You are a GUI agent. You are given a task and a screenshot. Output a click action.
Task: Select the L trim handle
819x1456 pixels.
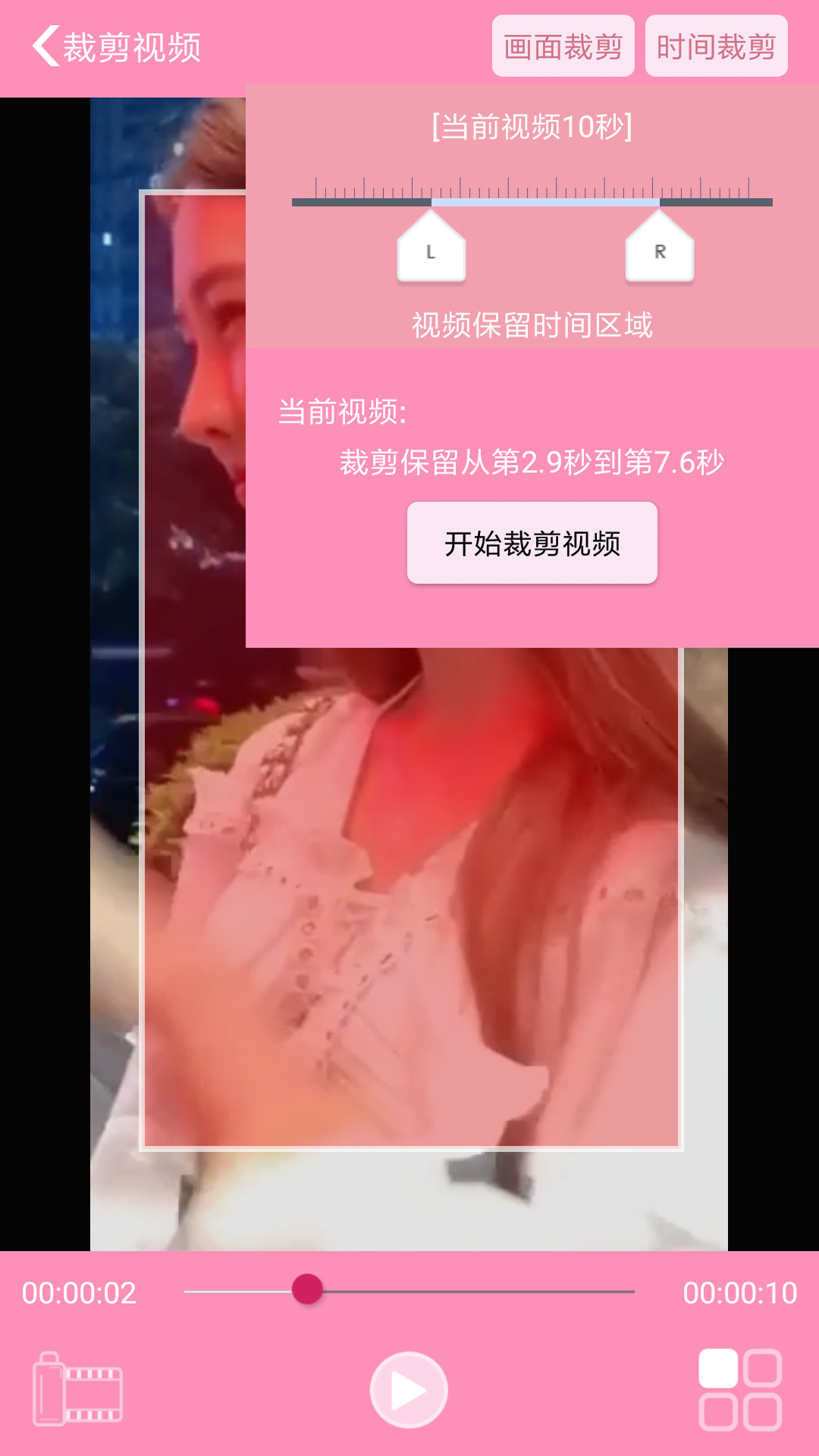(x=431, y=250)
